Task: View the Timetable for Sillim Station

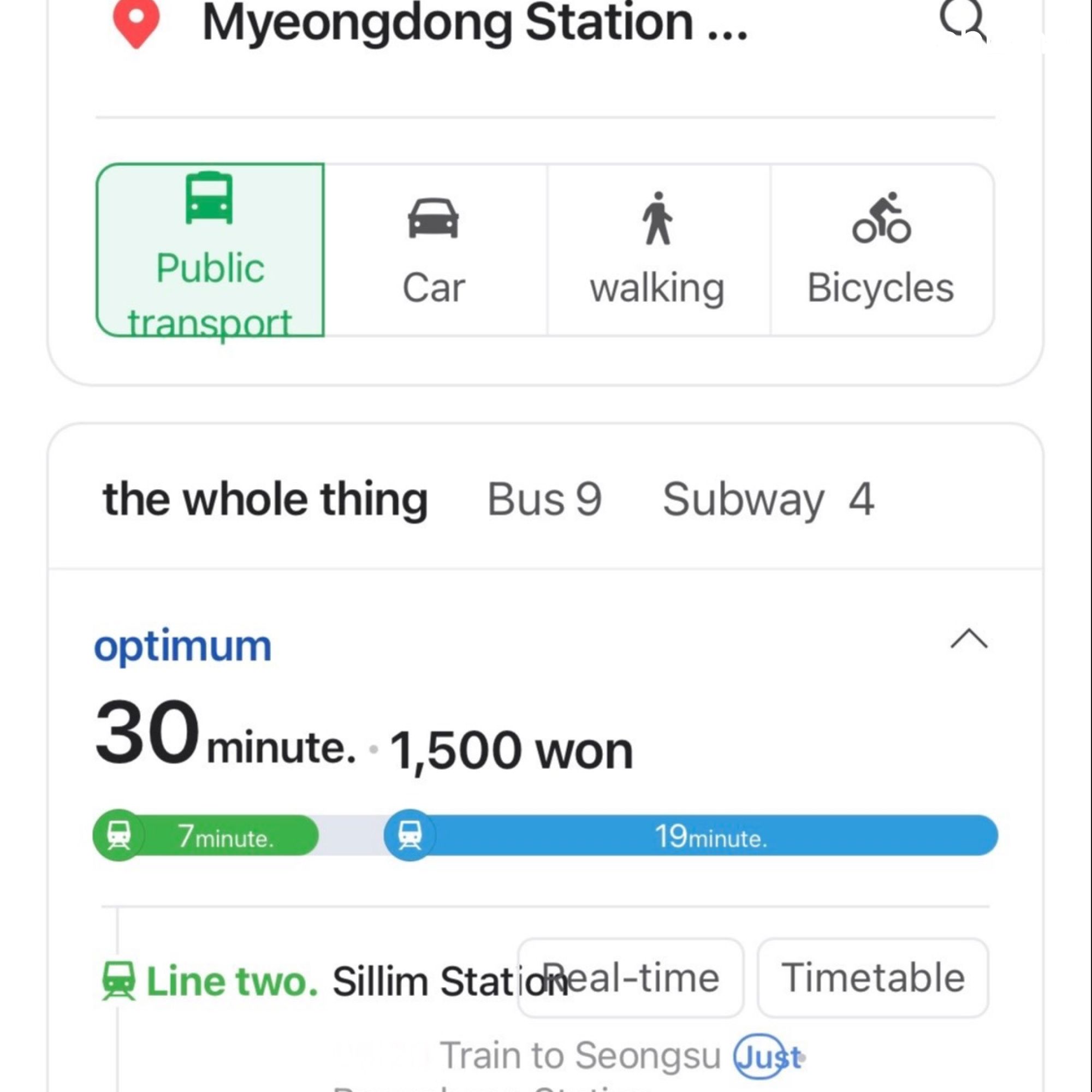Action: click(873, 978)
